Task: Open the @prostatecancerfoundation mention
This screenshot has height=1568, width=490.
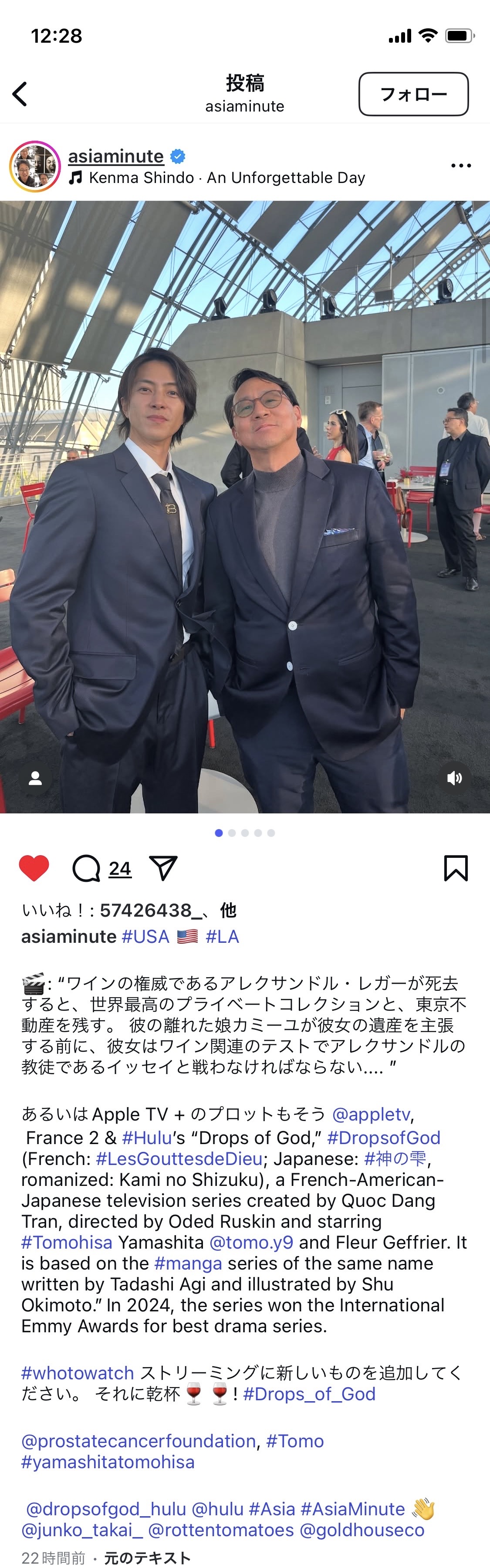Action: pos(138,1441)
